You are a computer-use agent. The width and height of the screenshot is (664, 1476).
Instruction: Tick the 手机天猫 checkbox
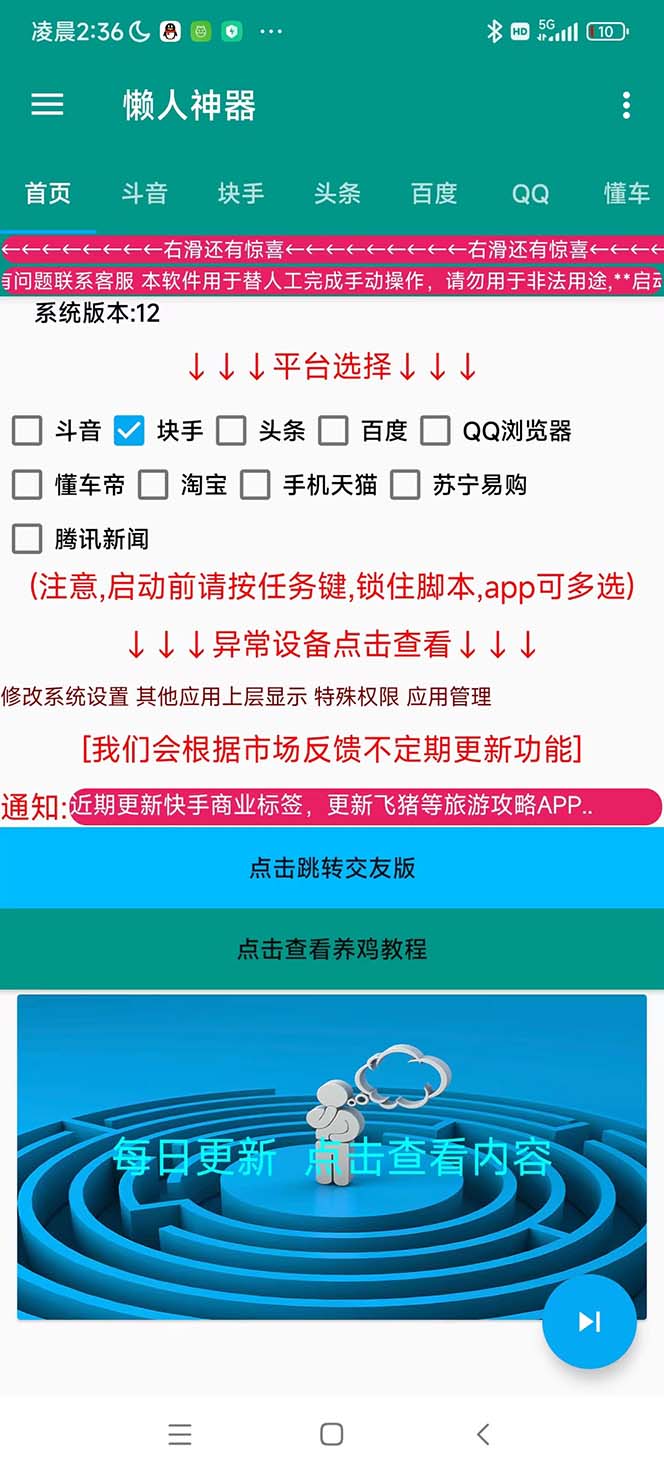256,485
